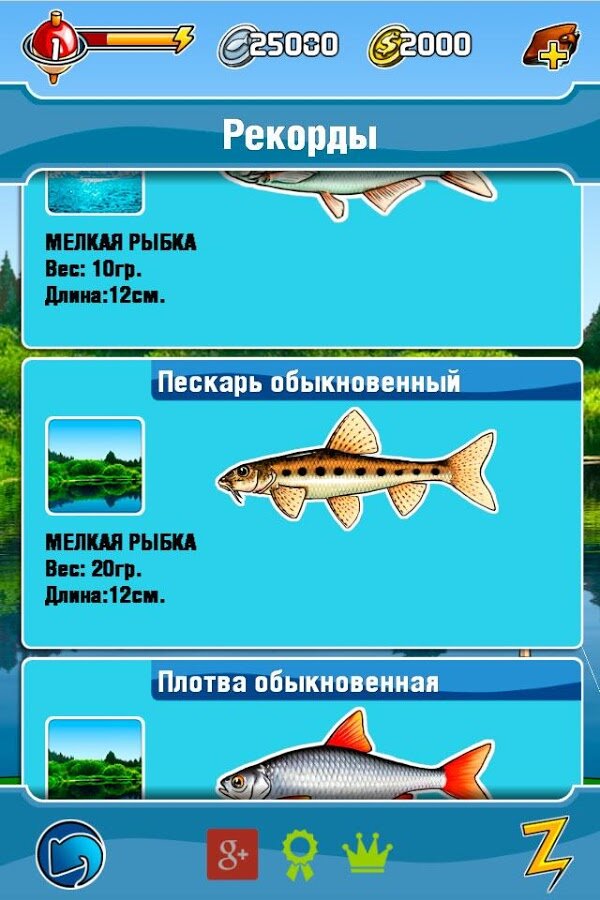Tap the yellow lightning bolt button
The image size is (600, 900).
545,852
